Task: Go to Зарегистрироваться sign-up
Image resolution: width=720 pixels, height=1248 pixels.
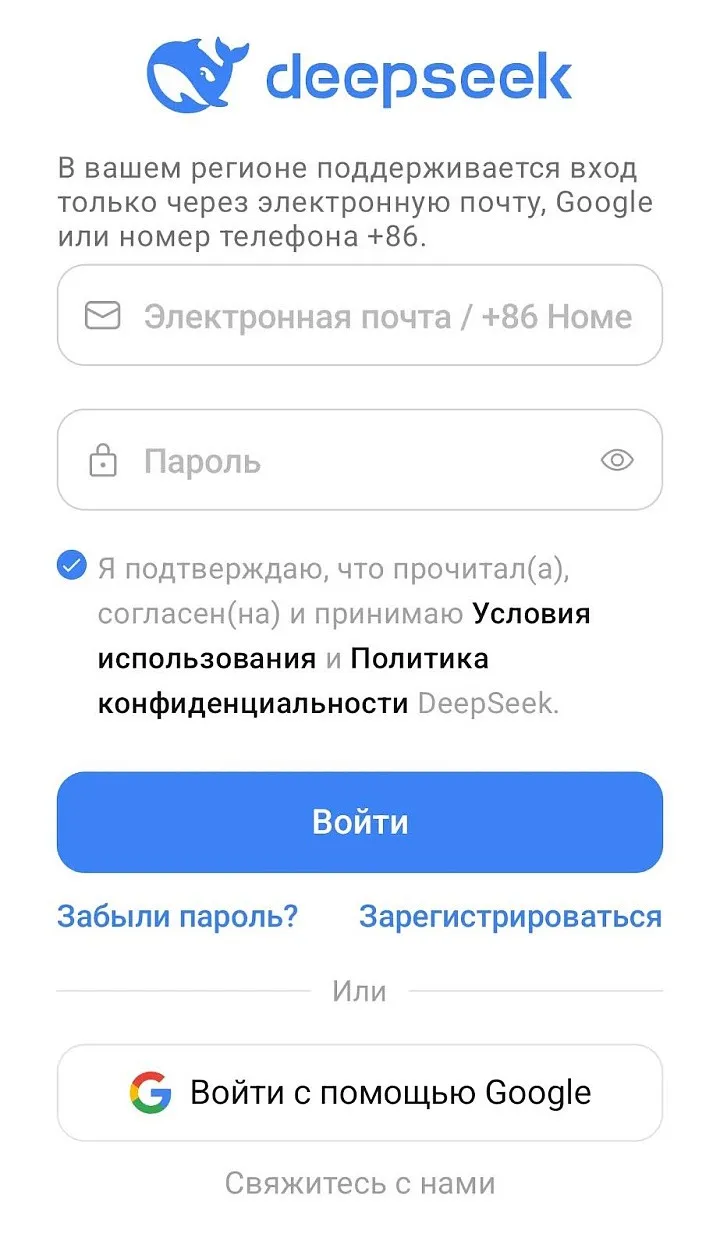Action: click(510, 916)
